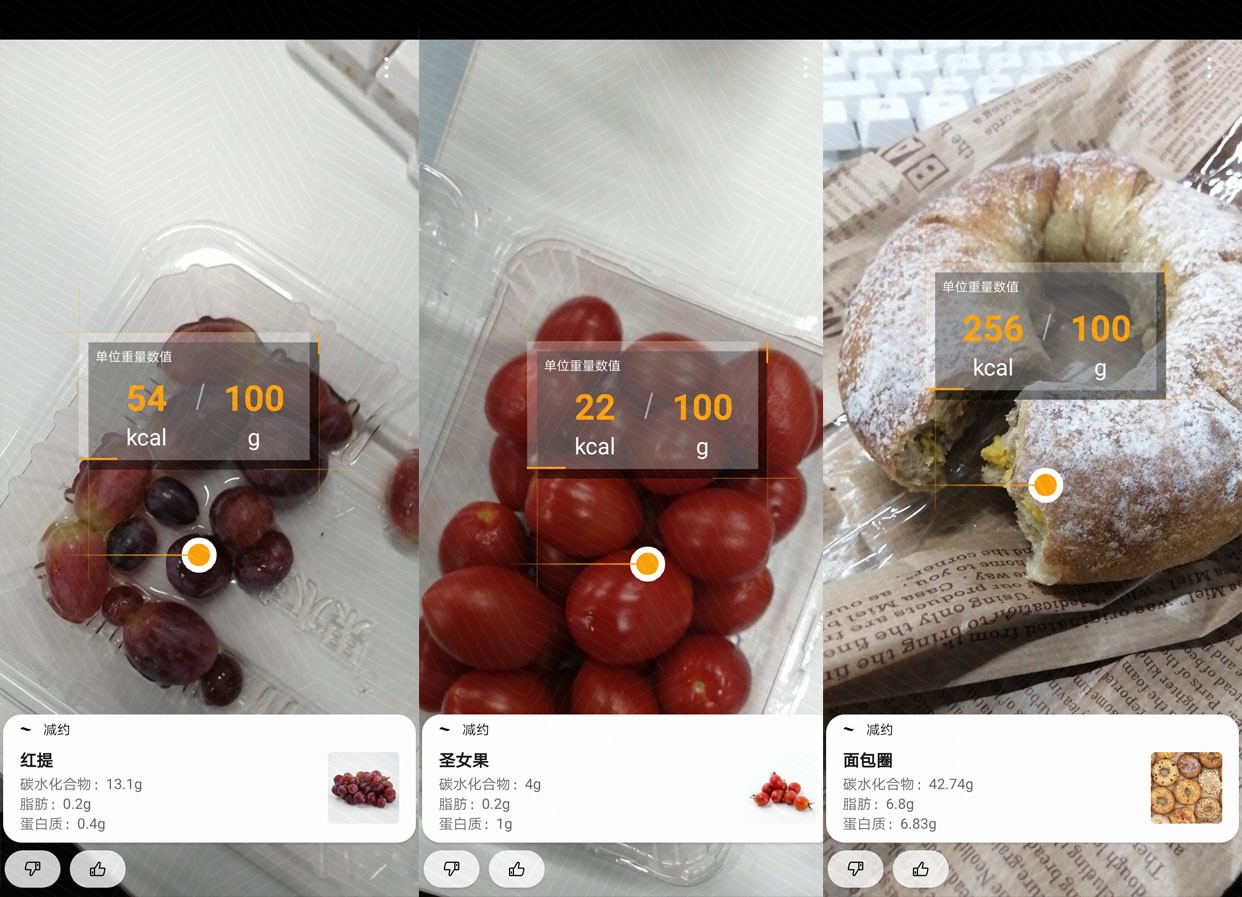Image resolution: width=1242 pixels, height=897 pixels.
Task: Open the 面包圈 nutrition card
Action: [x=1032, y=780]
